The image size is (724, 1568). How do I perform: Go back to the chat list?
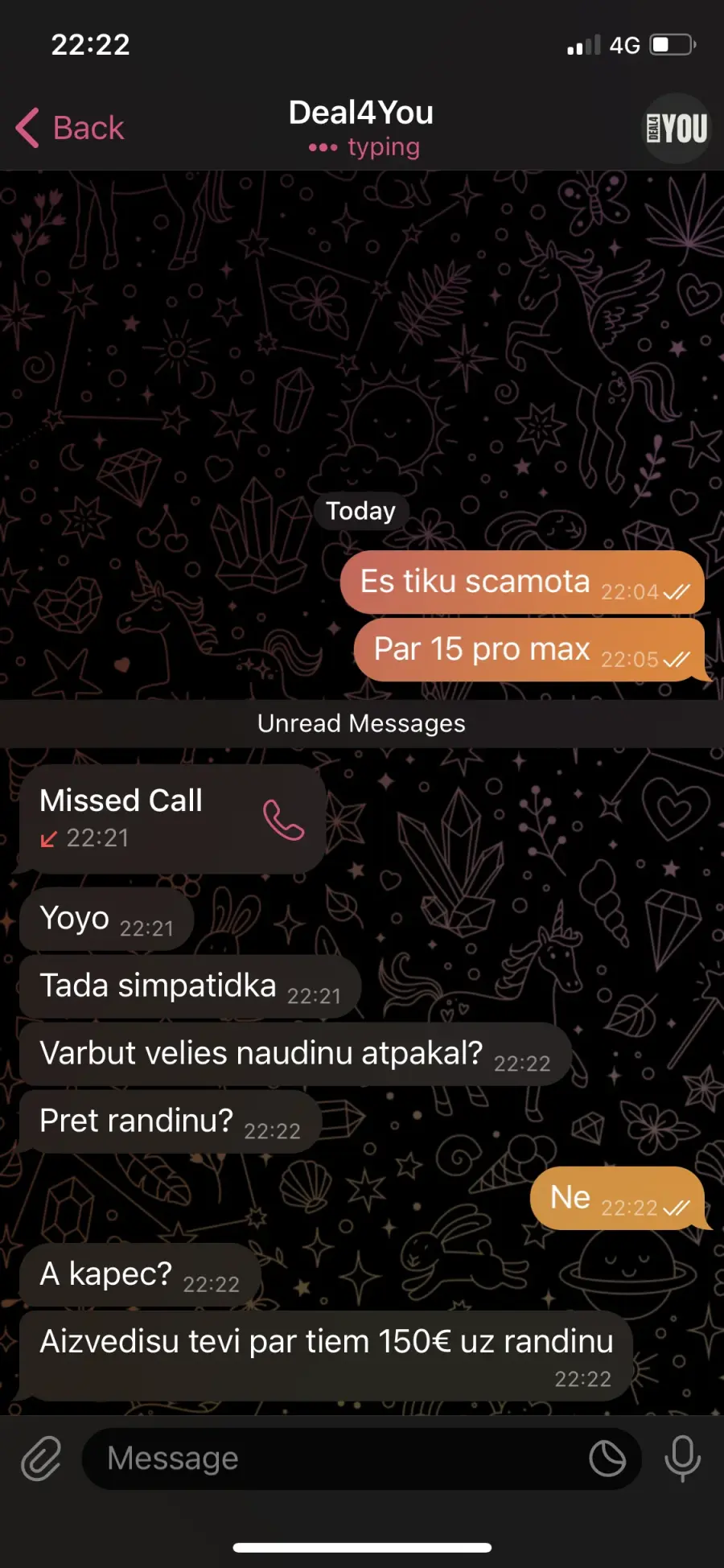point(70,128)
